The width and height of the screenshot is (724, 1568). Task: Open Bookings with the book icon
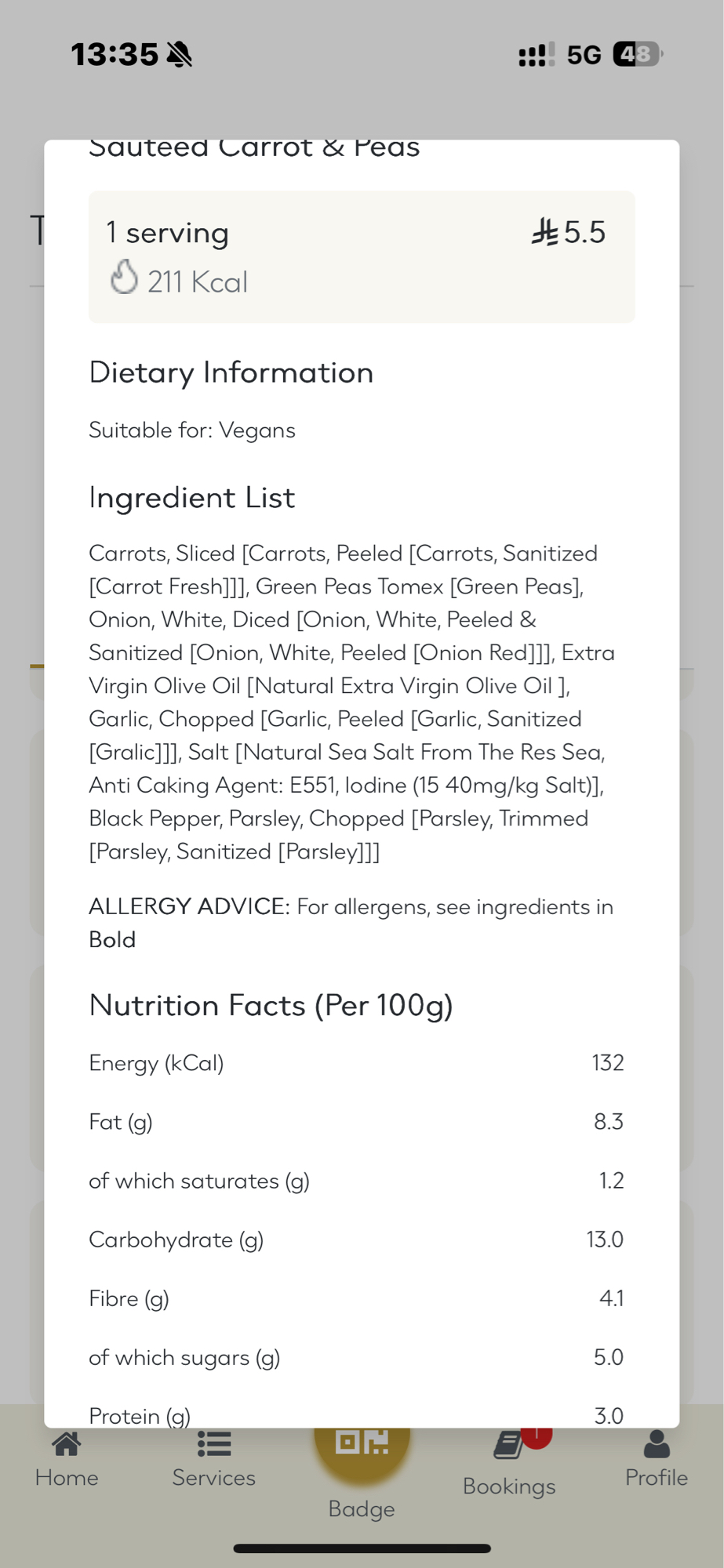[x=508, y=1445]
